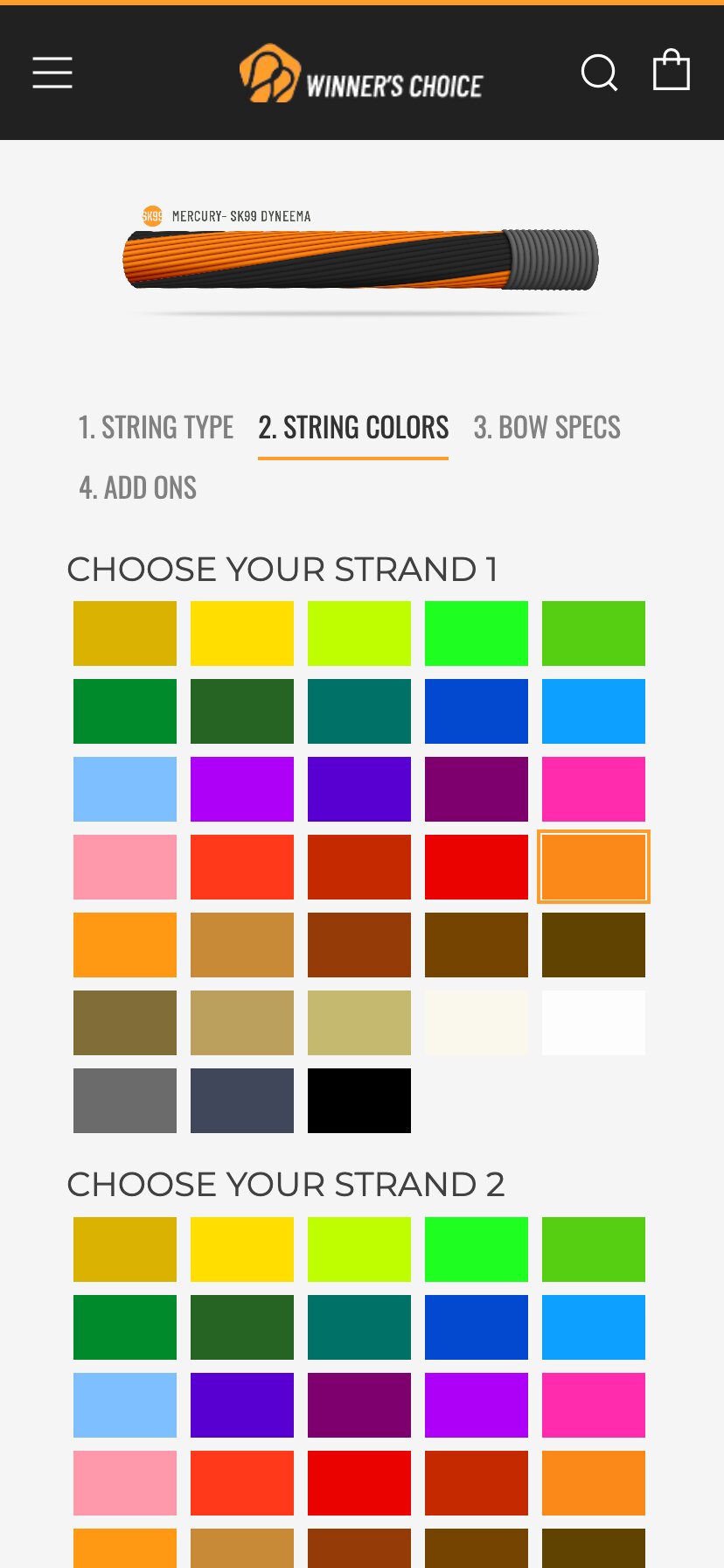Choose sky blue for Strand 2
The width and height of the screenshot is (724, 1568).
point(594,1327)
